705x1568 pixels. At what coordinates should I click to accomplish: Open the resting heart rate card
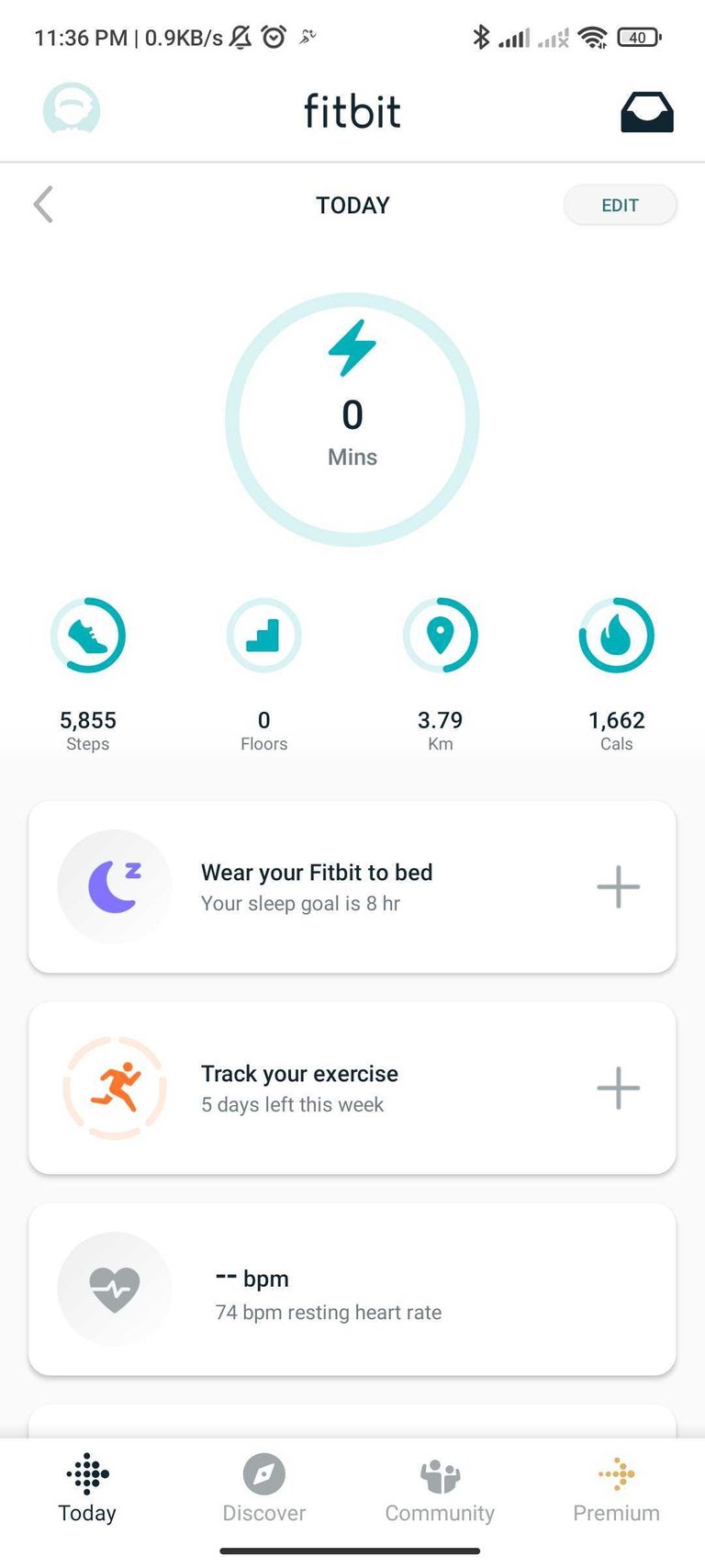coord(352,1290)
